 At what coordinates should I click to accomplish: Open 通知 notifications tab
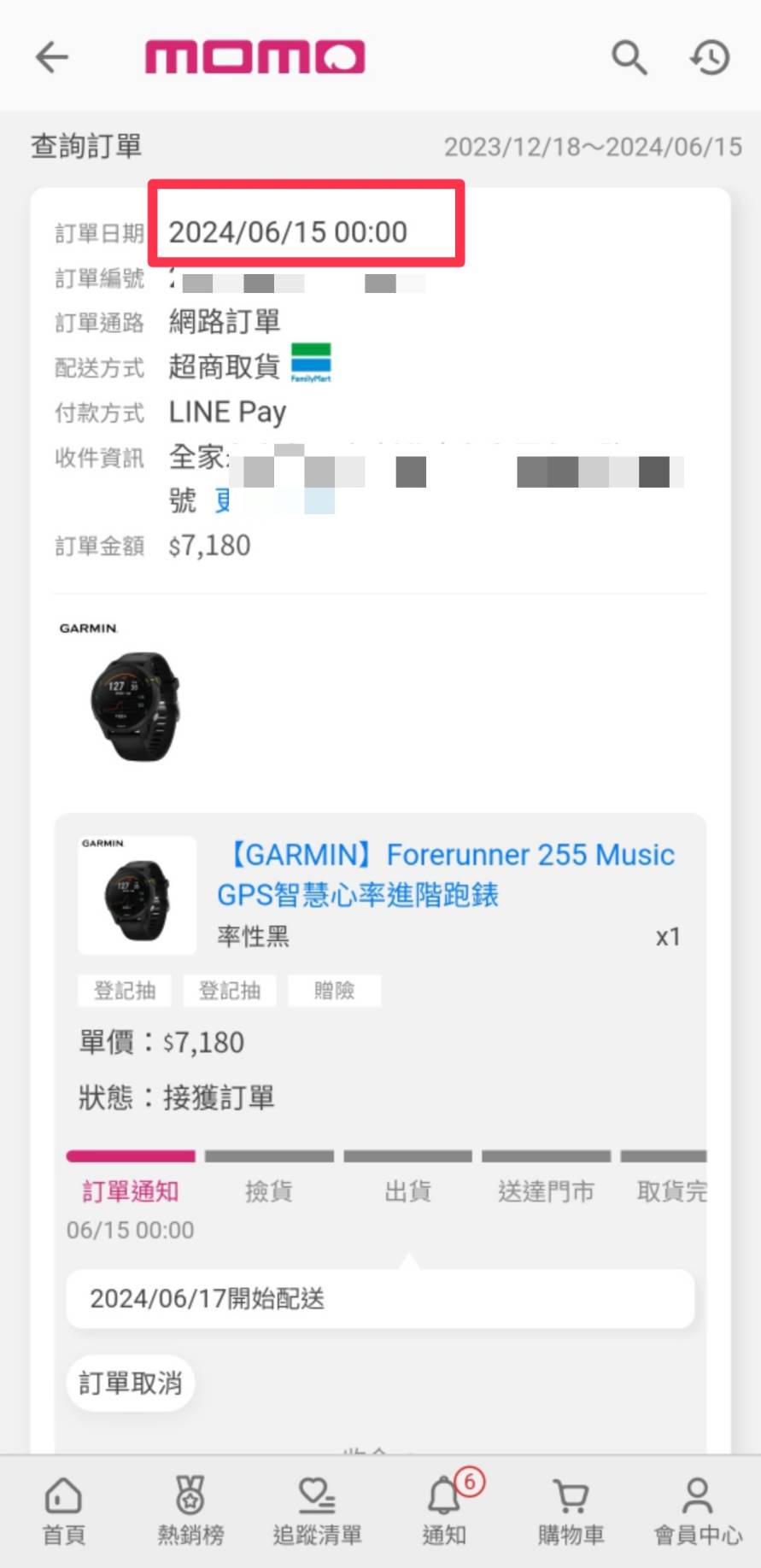pyautogui.click(x=444, y=1512)
